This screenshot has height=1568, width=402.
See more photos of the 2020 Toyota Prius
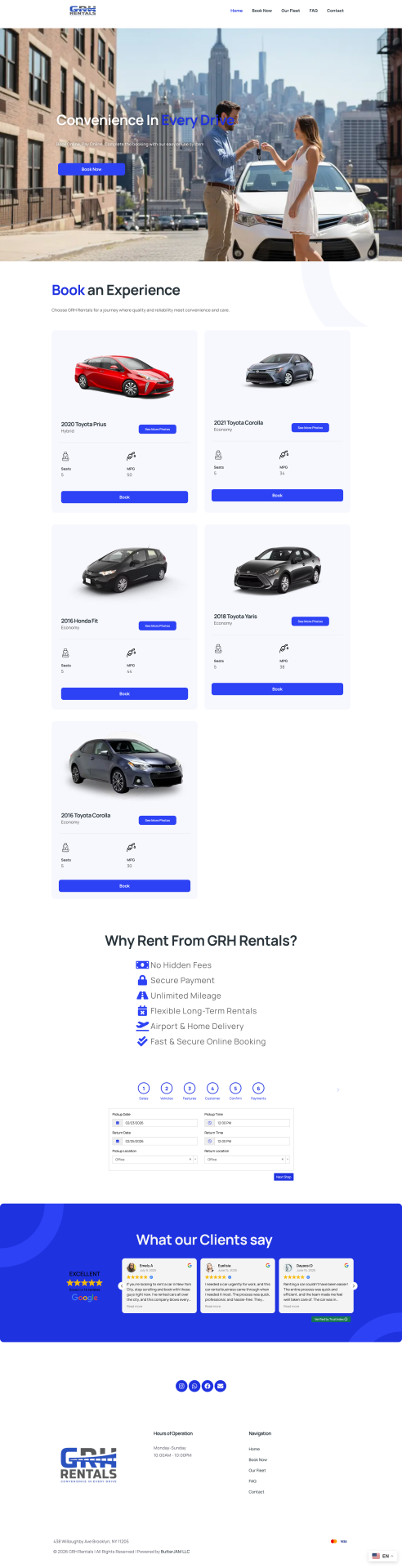(158, 429)
